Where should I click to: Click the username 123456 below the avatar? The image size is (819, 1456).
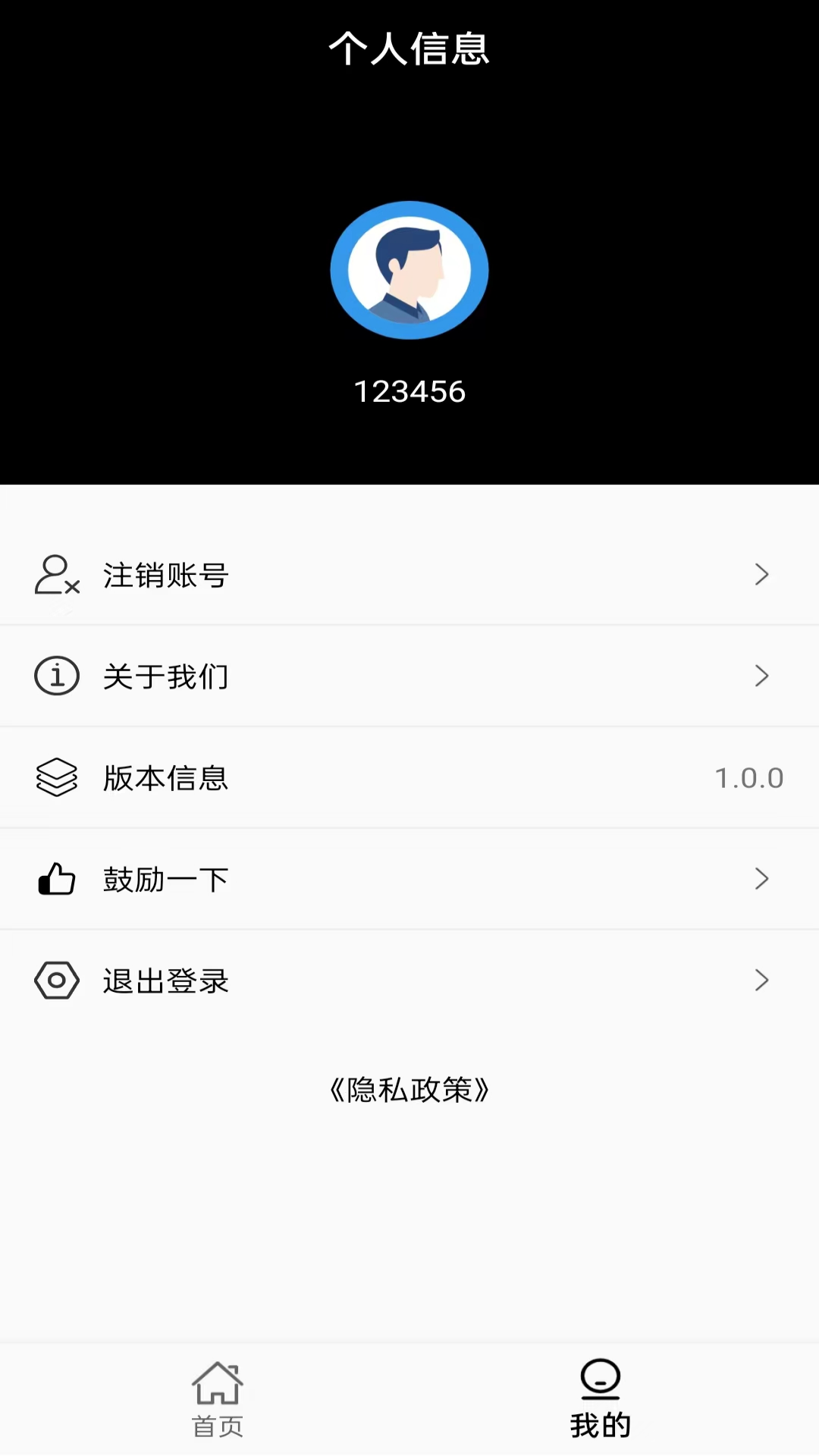409,391
